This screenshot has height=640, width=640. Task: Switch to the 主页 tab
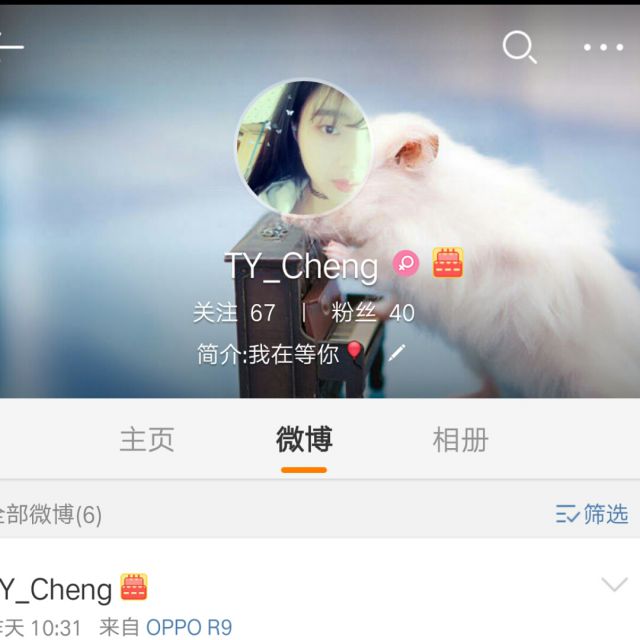click(x=147, y=439)
